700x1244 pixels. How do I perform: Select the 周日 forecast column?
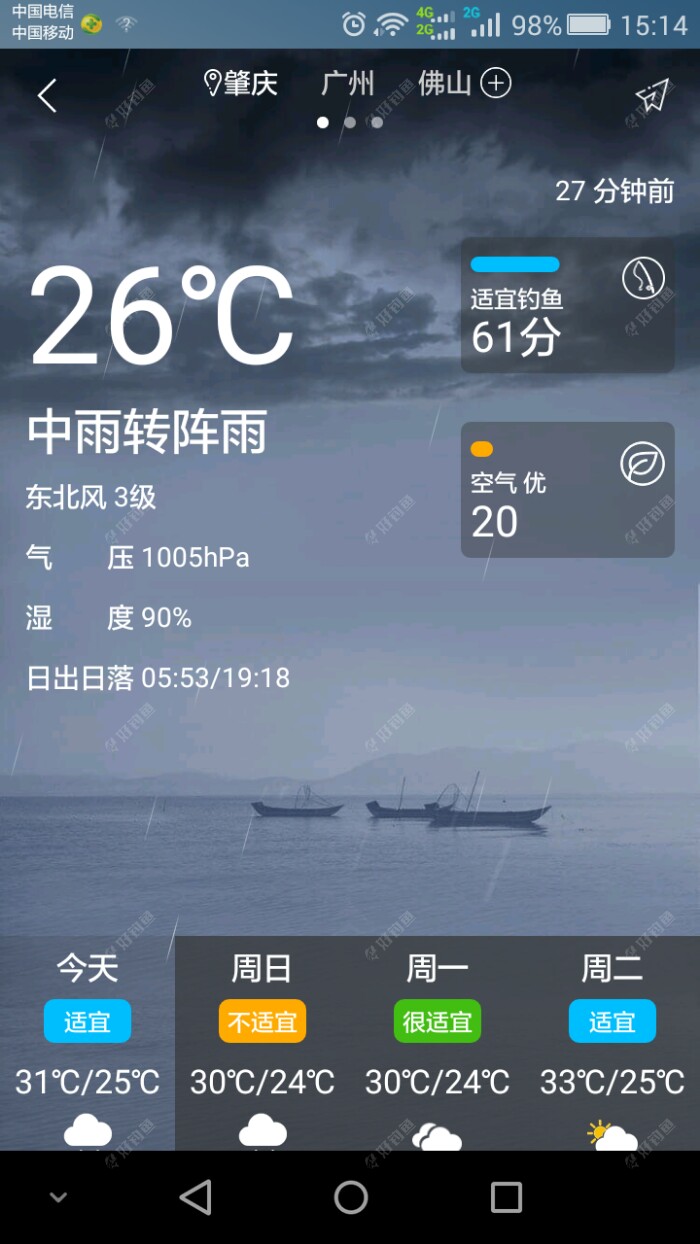coord(262,1042)
